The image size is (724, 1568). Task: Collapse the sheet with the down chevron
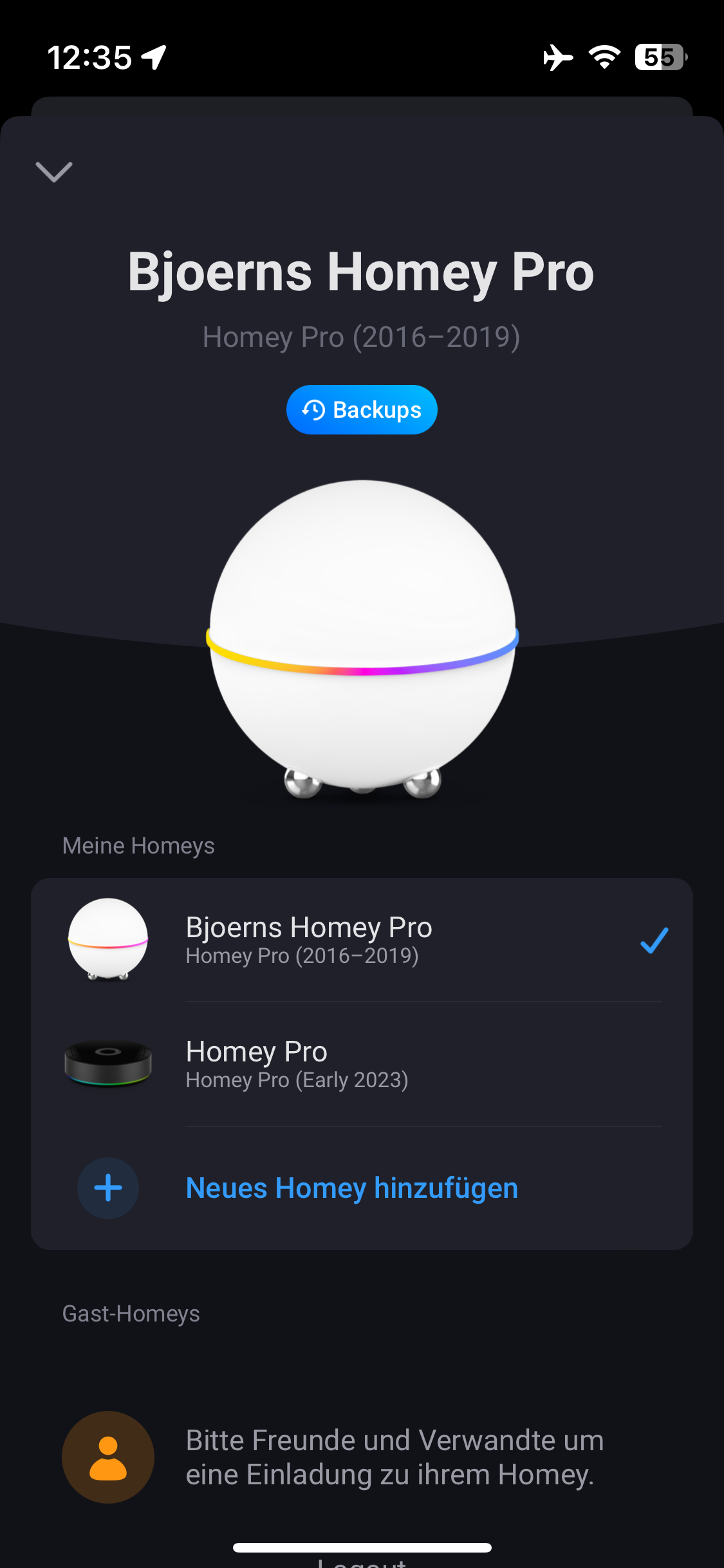[54, 172]
